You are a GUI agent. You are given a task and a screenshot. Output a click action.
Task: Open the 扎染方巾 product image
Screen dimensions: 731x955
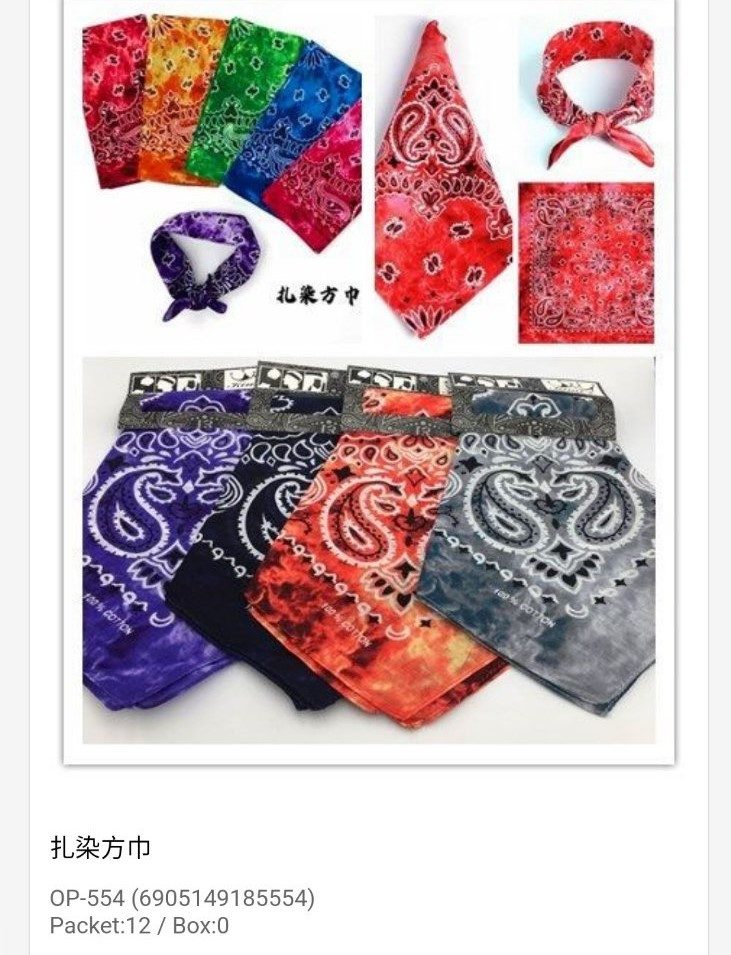tap(368, 380)
